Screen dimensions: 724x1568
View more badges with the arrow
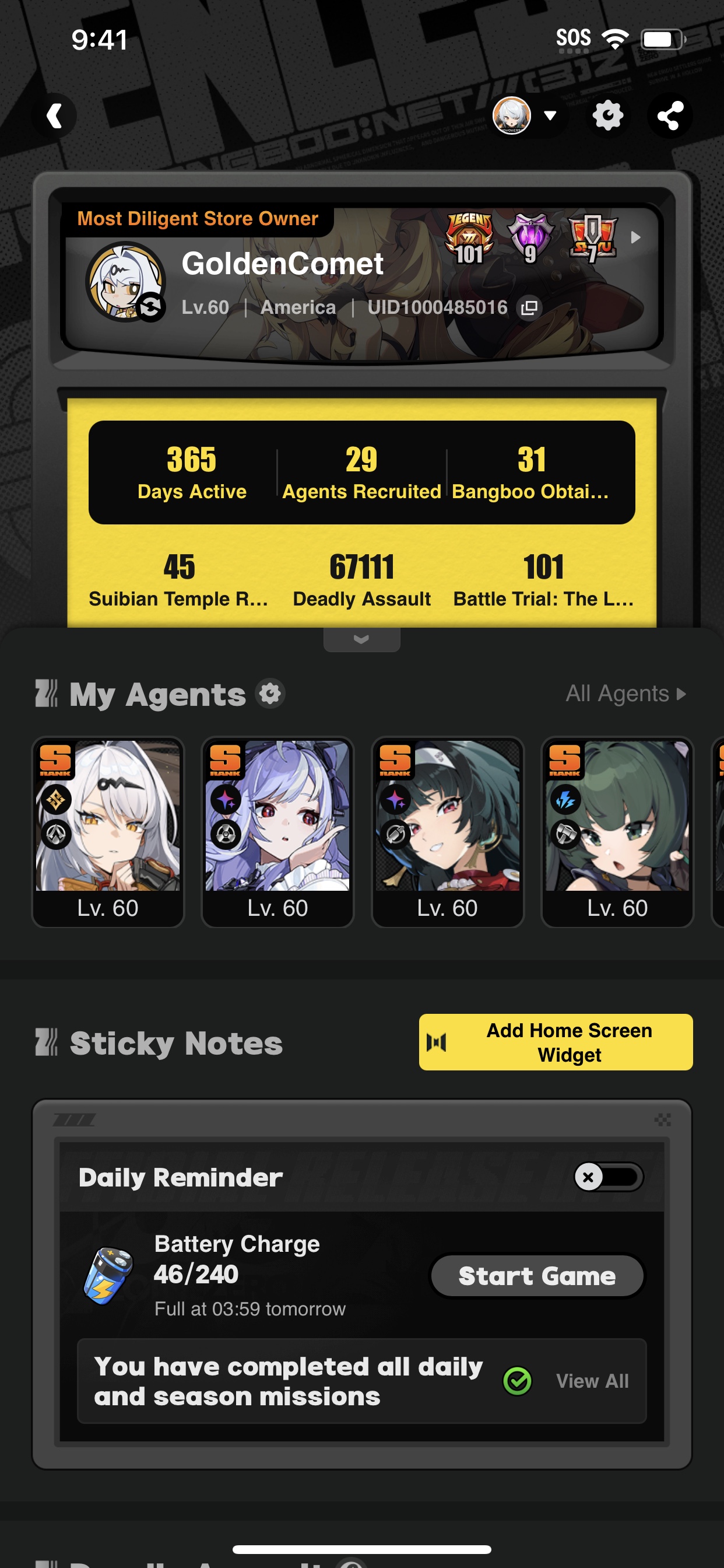pyautogui.click(x=635, y=237)
